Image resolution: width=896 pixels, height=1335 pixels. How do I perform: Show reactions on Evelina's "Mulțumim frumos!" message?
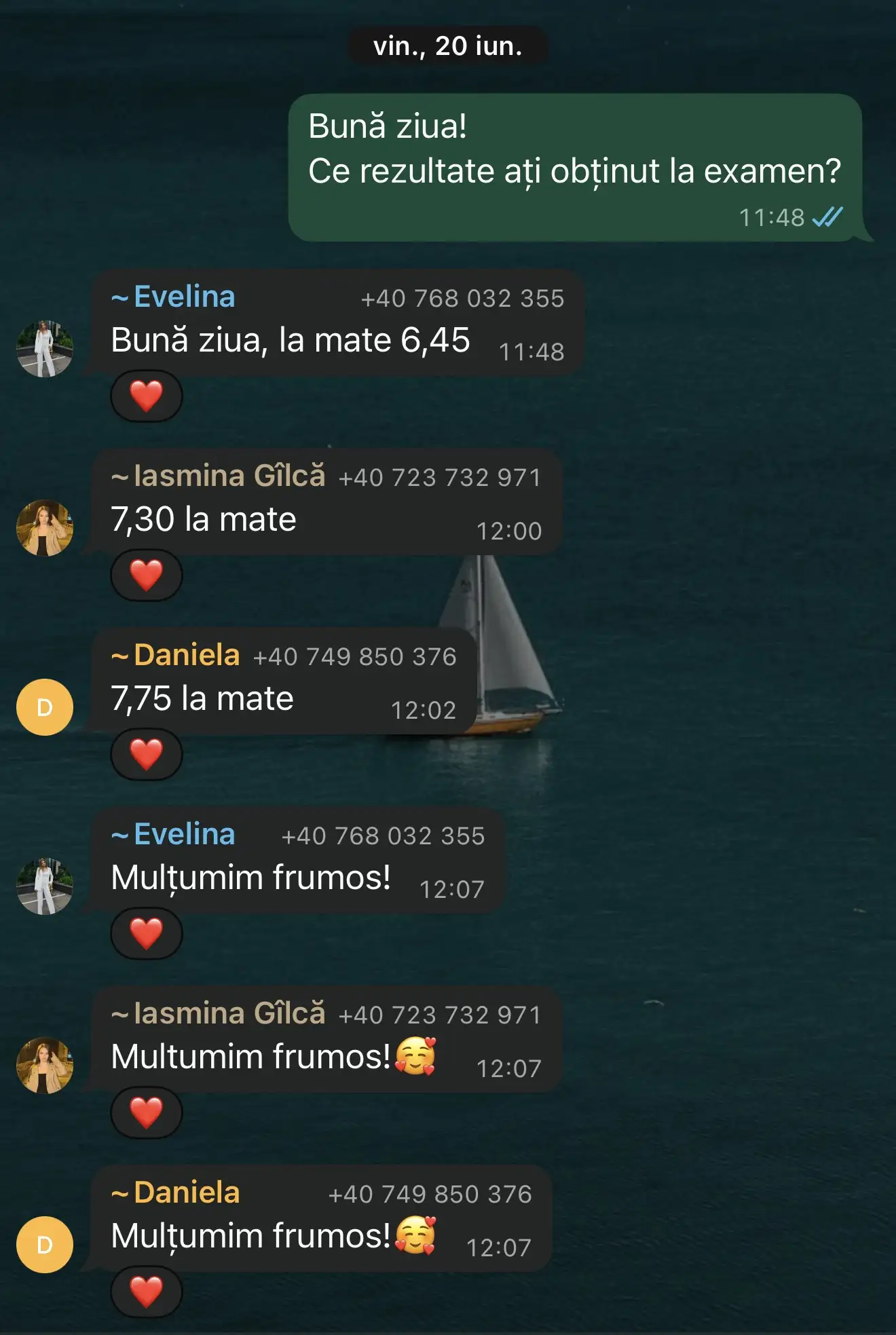coord(146,934)
